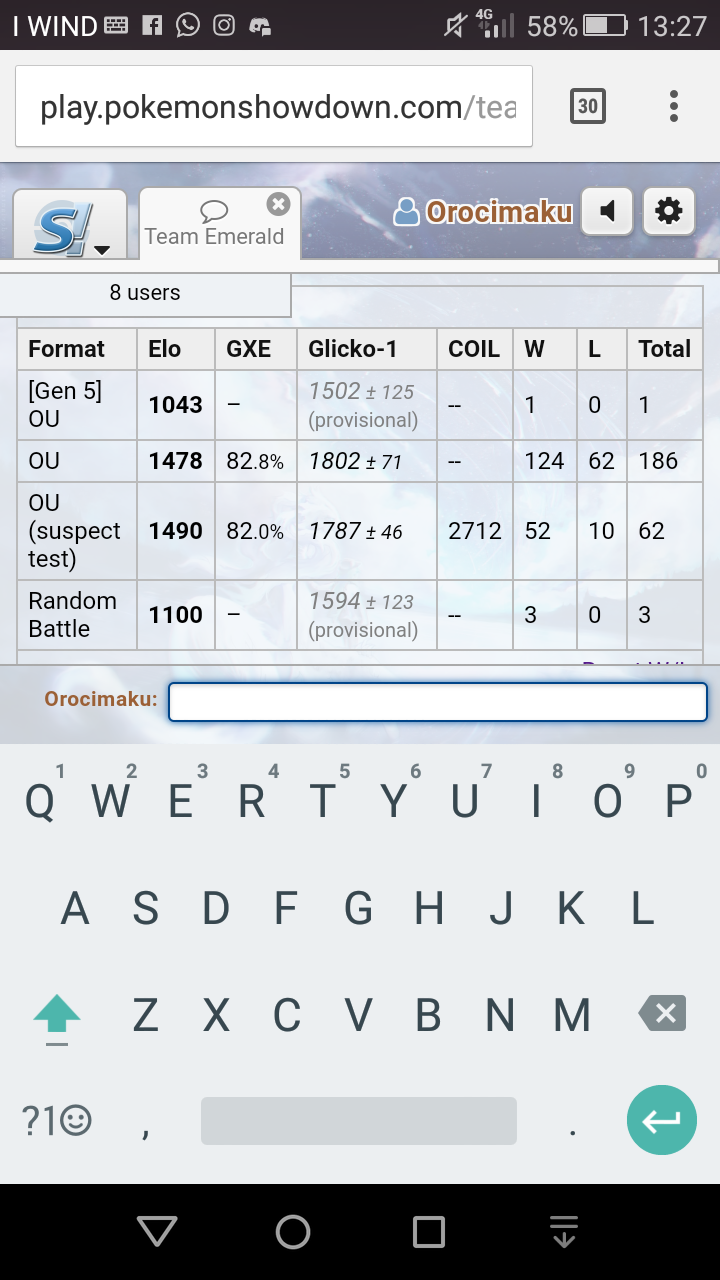Focus the chat message input field
This screenshot has height=1280, width=720.
click(x=438, y=701)
